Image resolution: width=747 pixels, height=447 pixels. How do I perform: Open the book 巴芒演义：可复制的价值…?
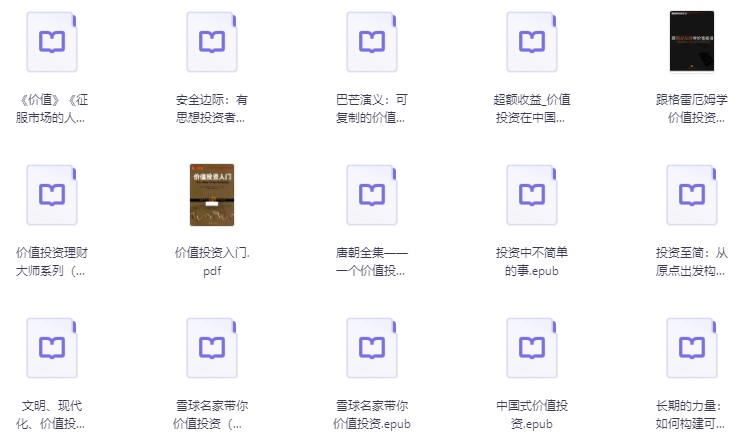(372, 42)
